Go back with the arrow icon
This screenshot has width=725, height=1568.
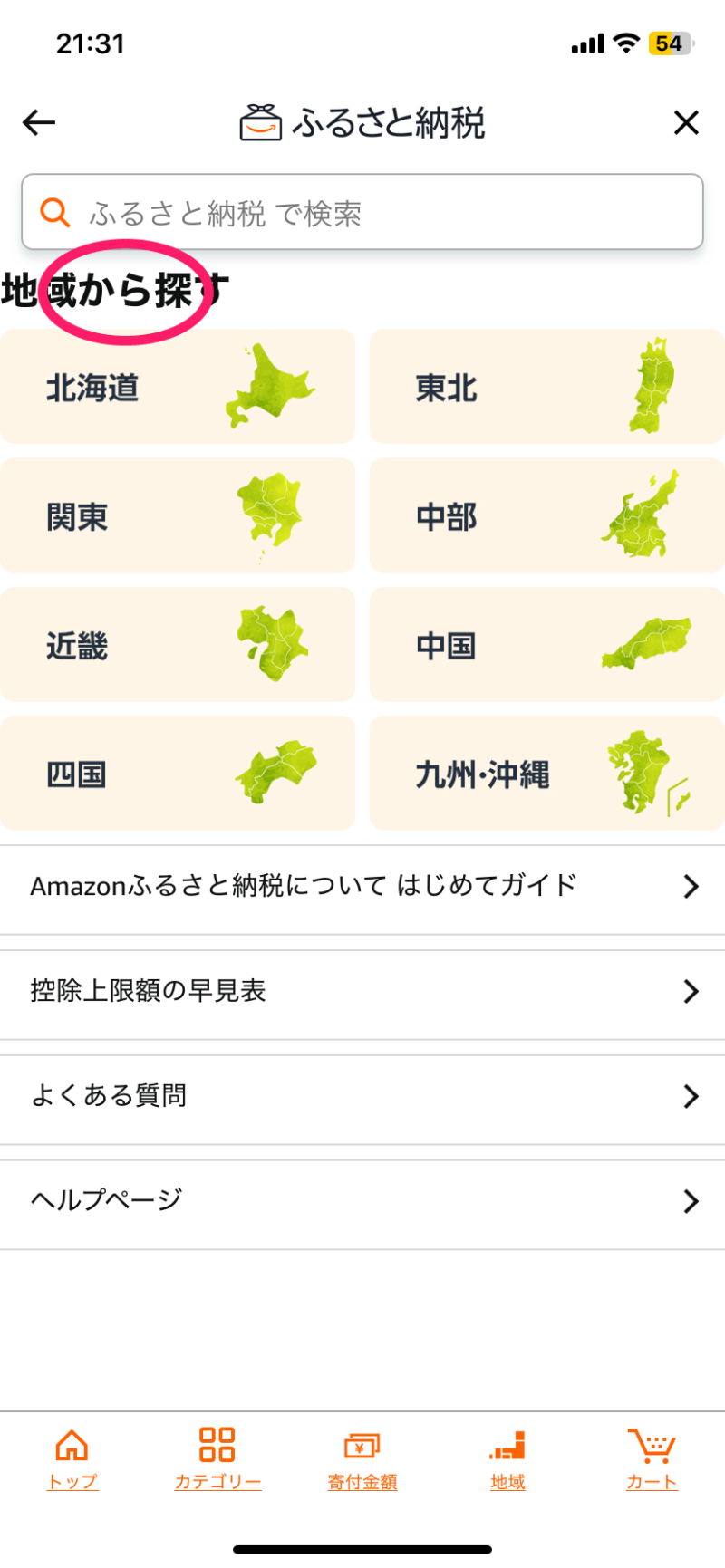(x=39, y=122)
